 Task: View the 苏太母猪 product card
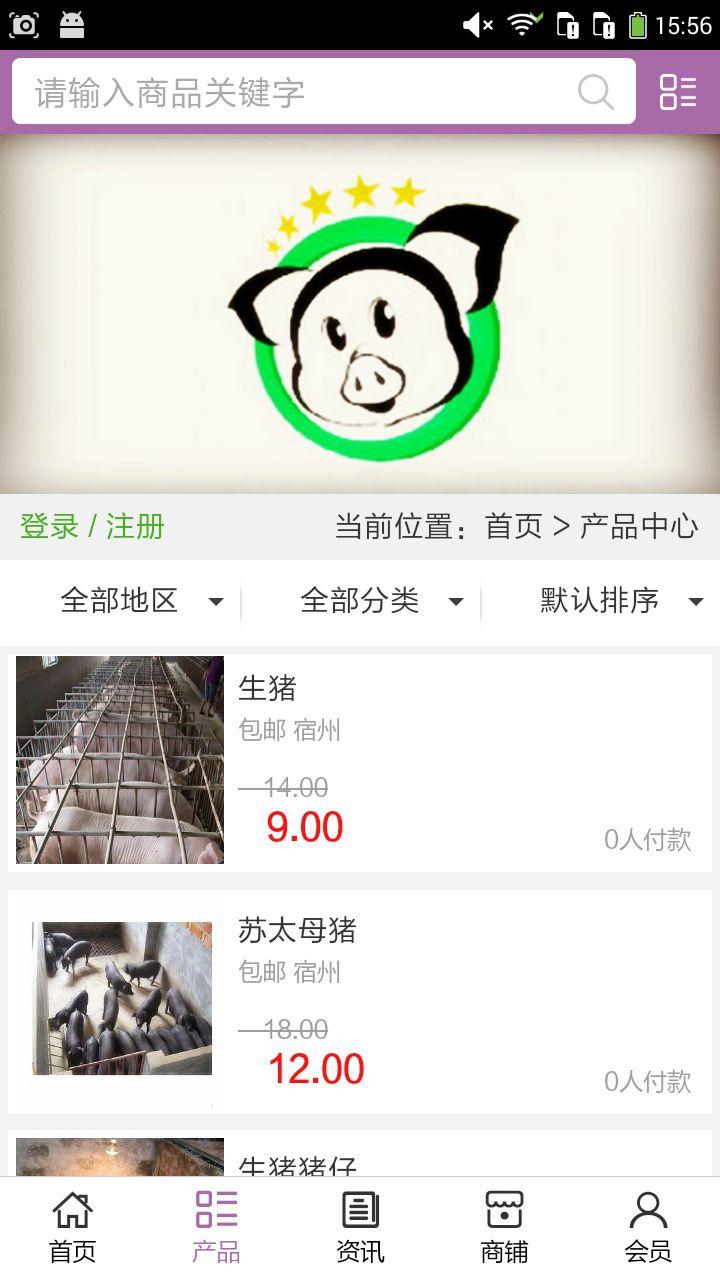[360, 1002]
